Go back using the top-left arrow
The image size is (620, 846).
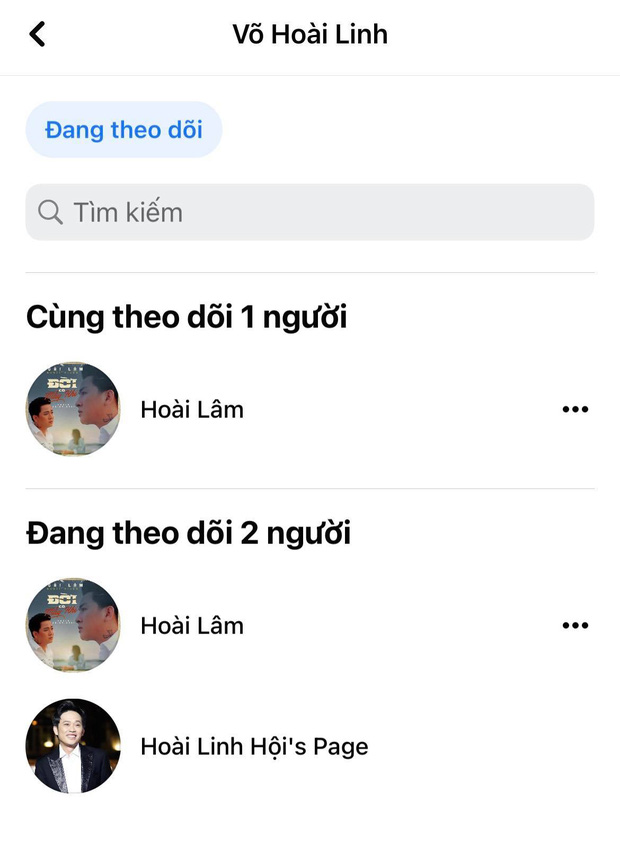click(x=37, y=35)
